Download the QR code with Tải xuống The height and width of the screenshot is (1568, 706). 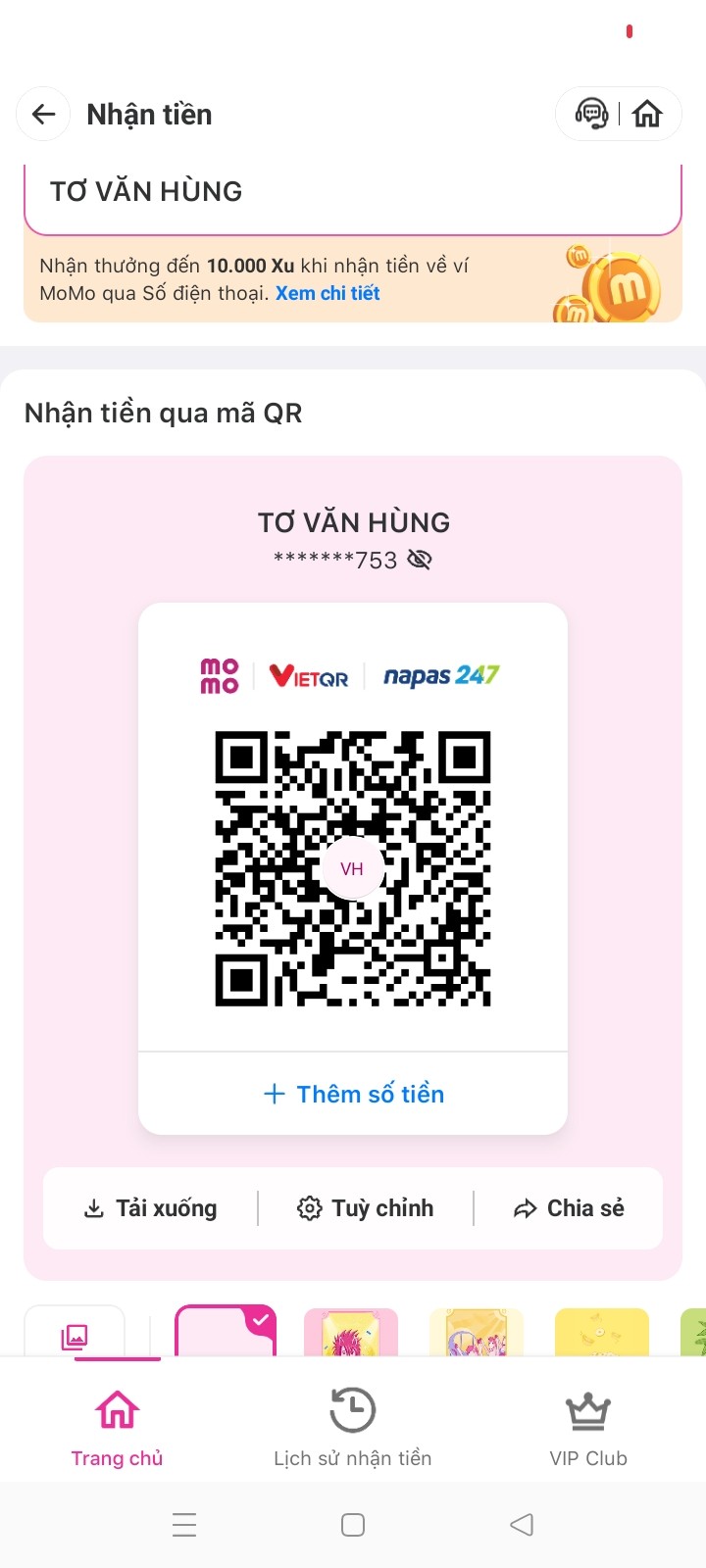(151, 1208)
